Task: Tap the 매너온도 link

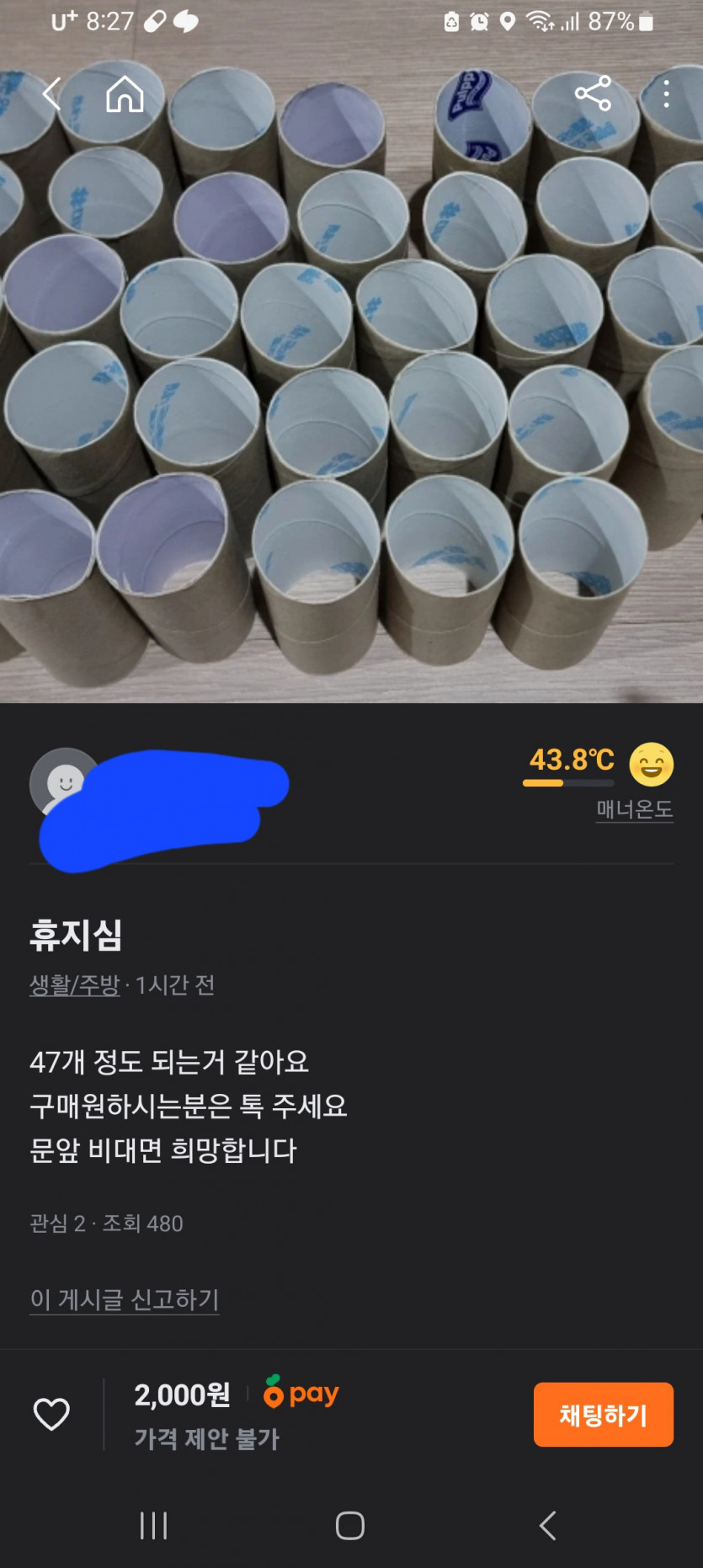Action: [x=634, y=809]
